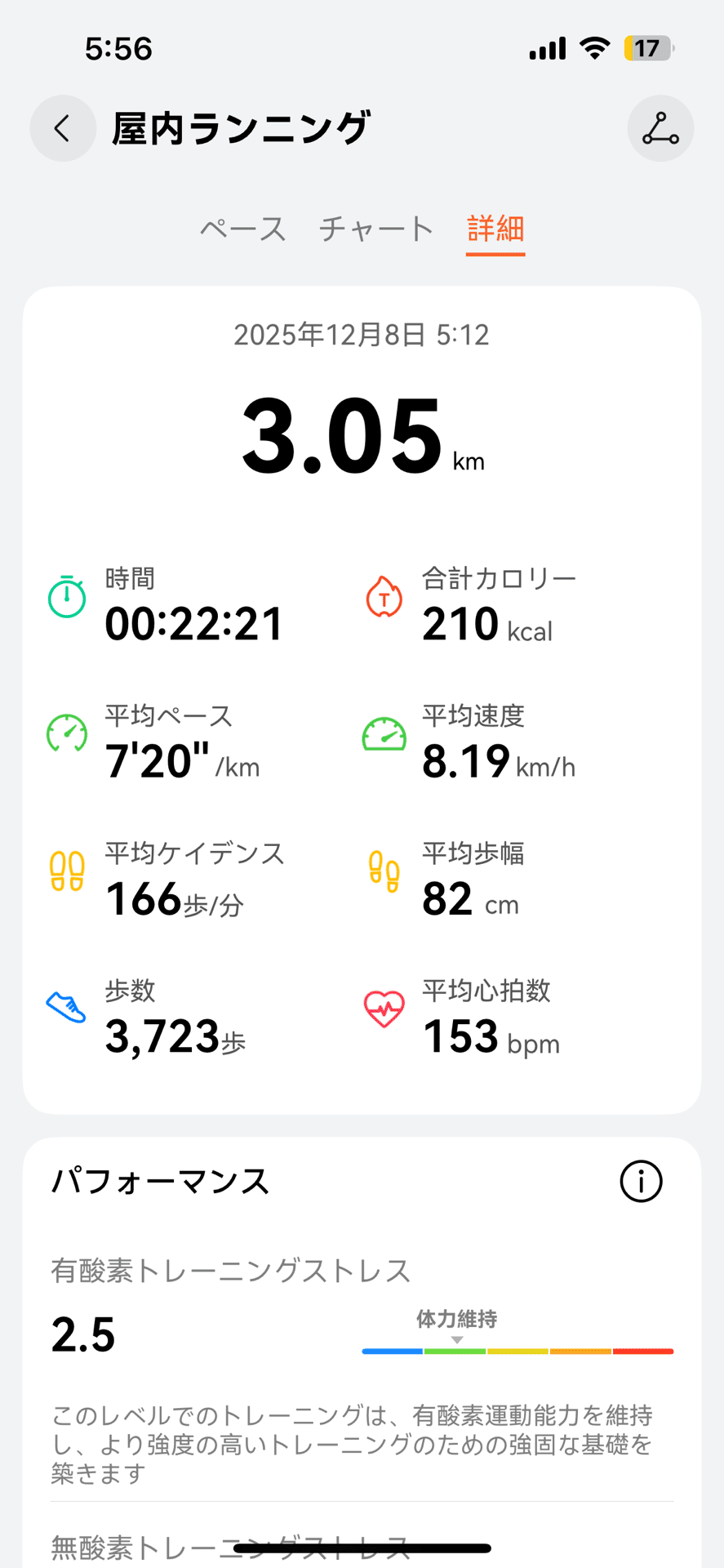Go back from 屋内ランニング screen
This screenshot has width=724, height=1568.
tap(63, 128)
